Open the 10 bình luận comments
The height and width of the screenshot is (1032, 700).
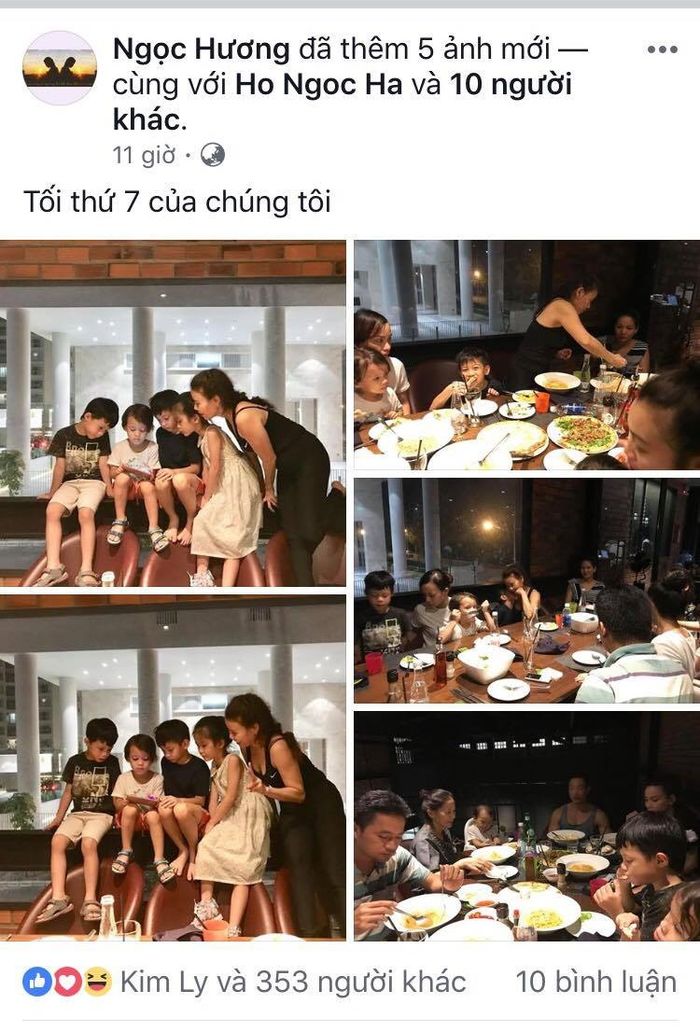[x=596, y=981]
